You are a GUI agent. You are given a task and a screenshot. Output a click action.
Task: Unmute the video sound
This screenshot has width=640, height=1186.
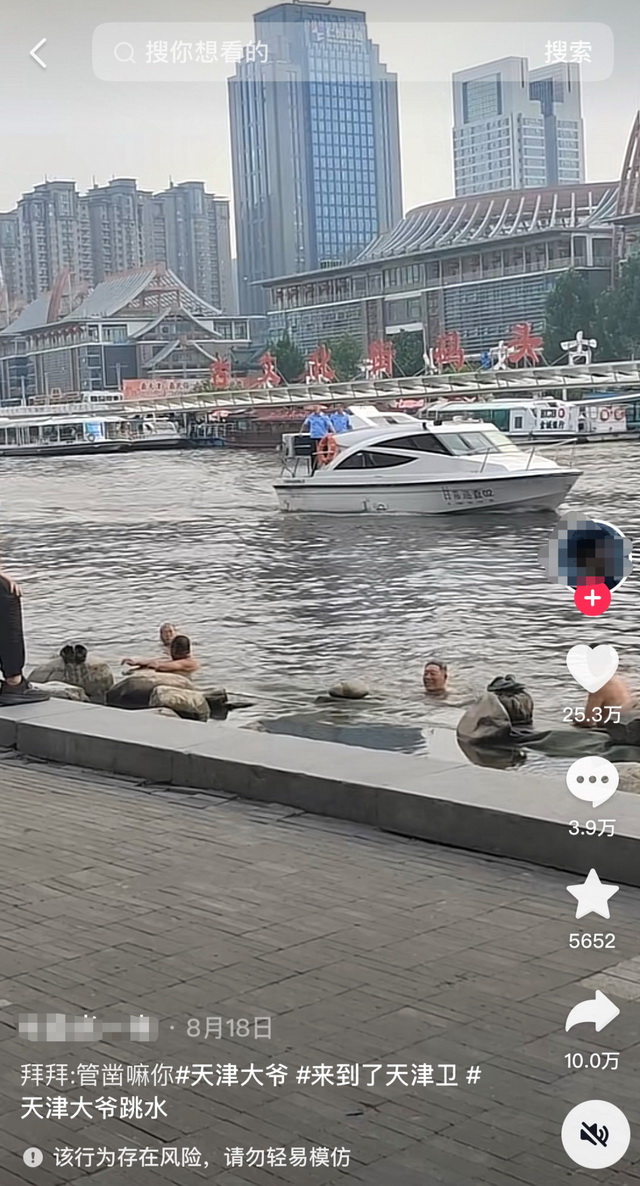coord(595,1134)
